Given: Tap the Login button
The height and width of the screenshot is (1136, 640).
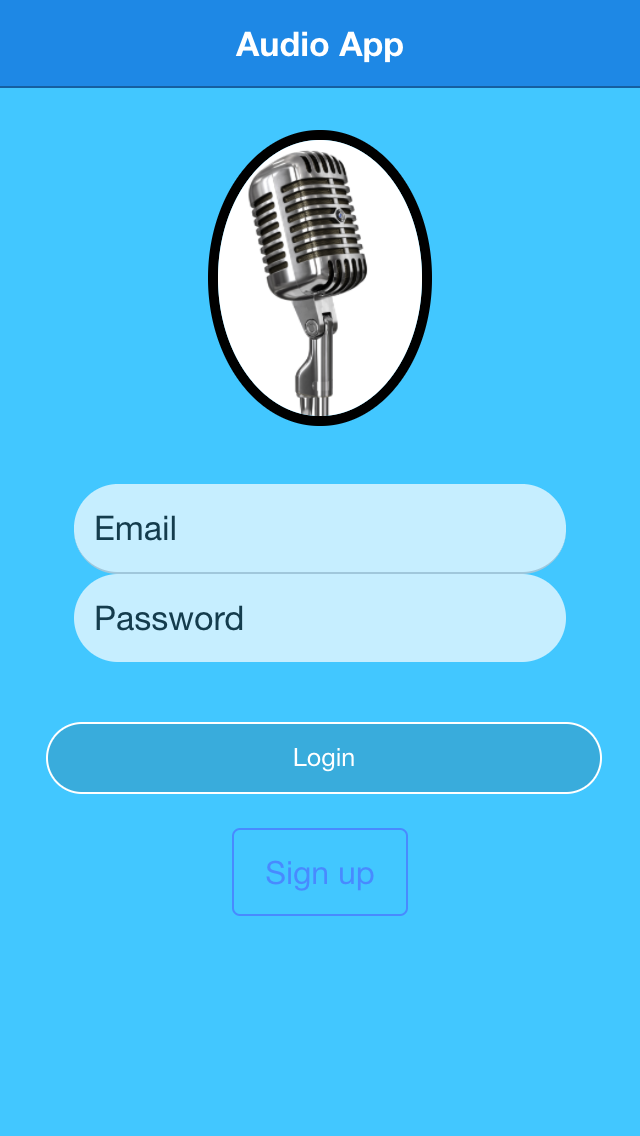Looking at the screenshot, I should coord(323,758).
